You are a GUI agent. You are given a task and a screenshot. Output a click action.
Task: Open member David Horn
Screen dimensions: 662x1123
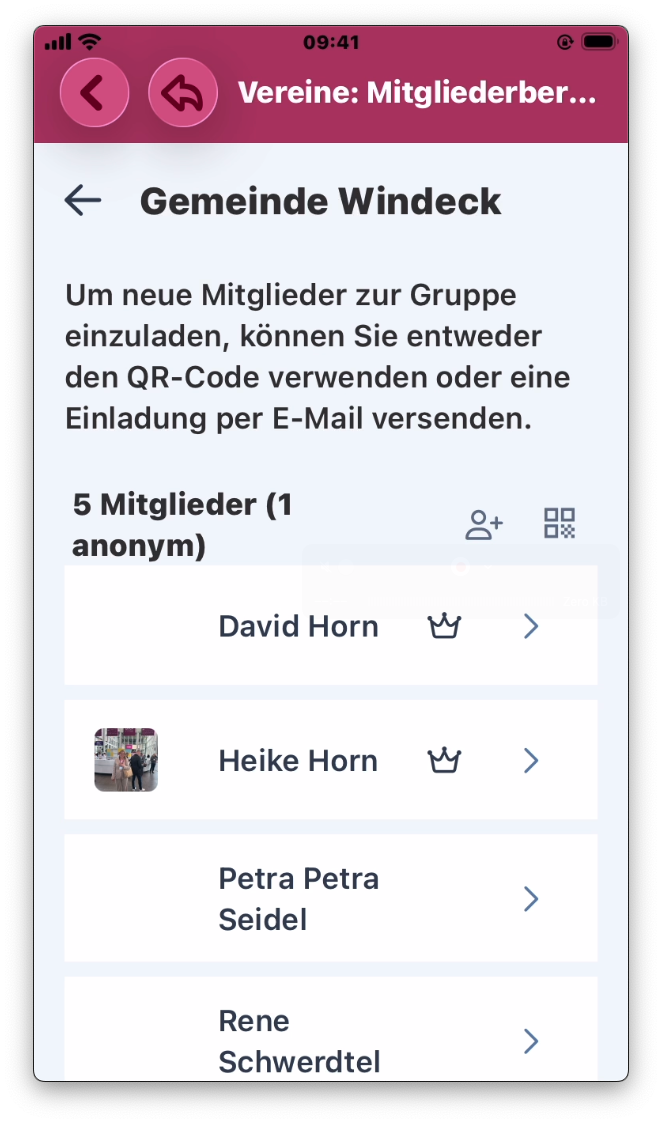(330, 626)
